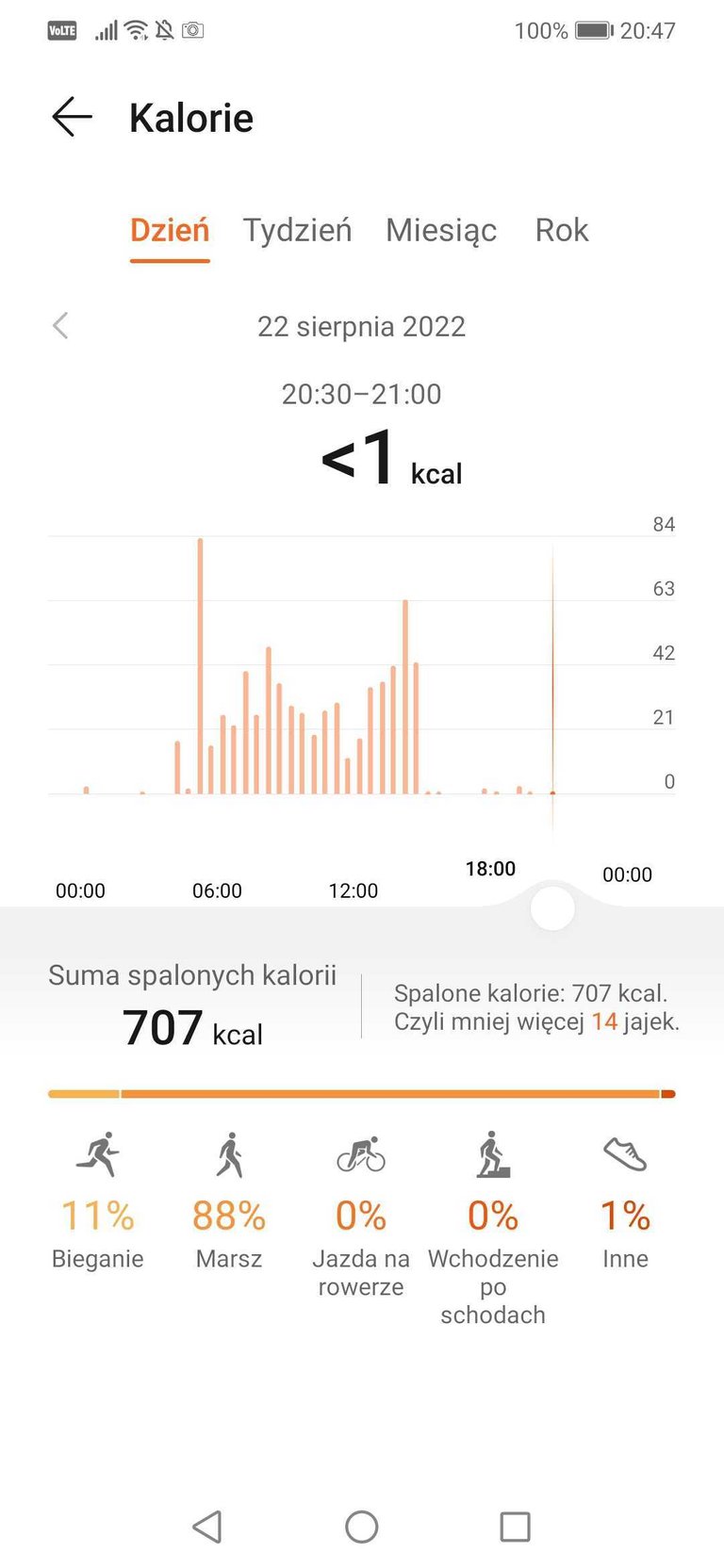Tap the round chart time-selector handle
Screen dimensions: 724x1568
click(x=552, y=908)
